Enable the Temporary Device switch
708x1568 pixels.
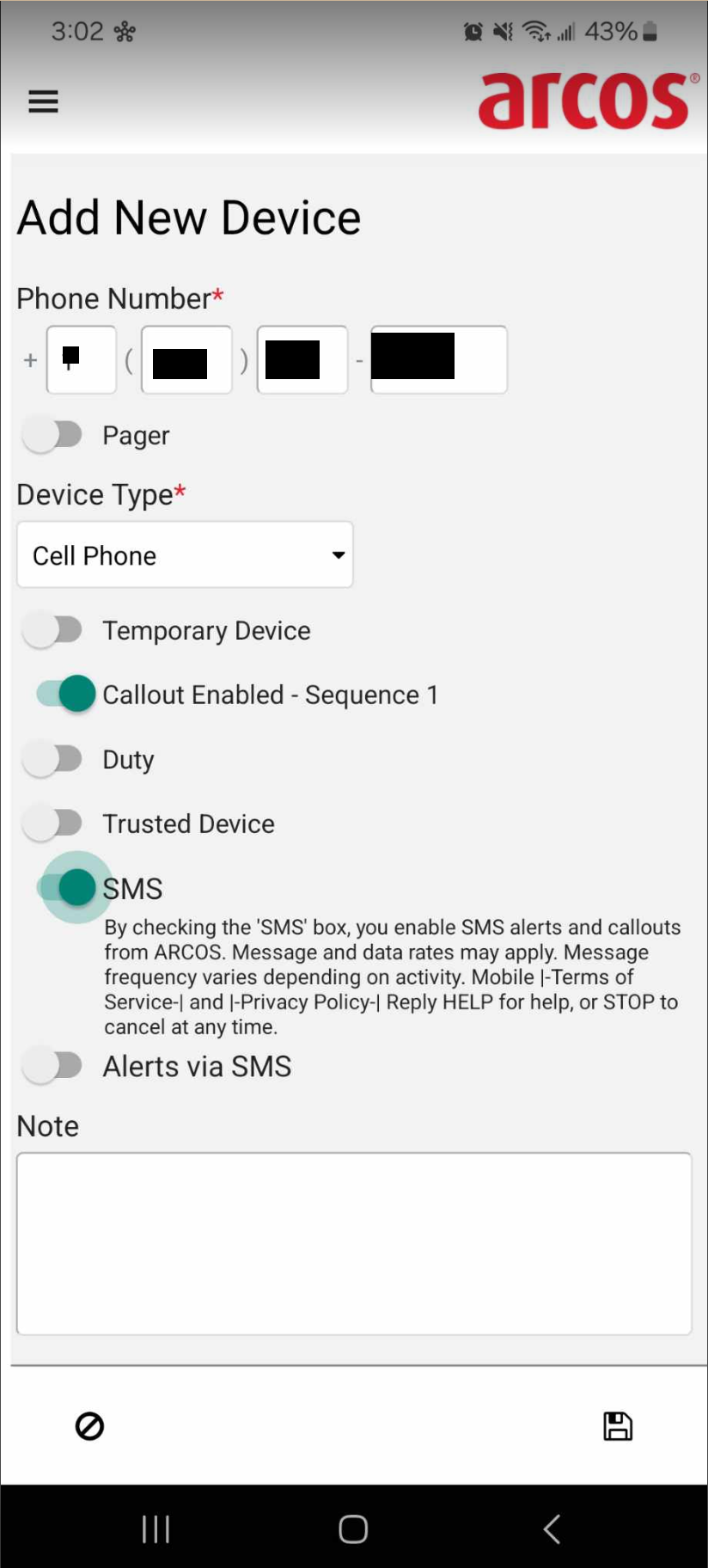52,630
